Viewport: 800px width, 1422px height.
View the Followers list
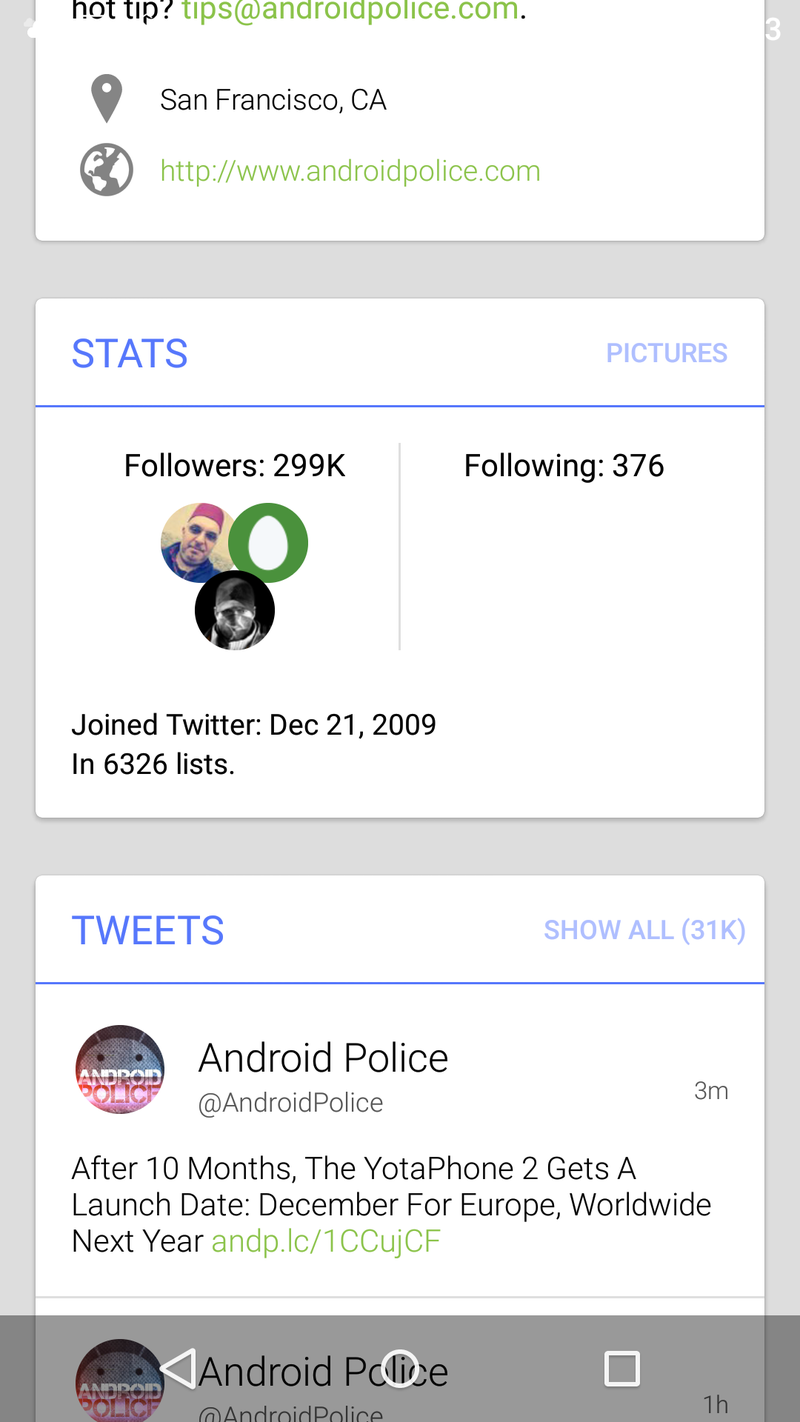click(x=234, y=466)
